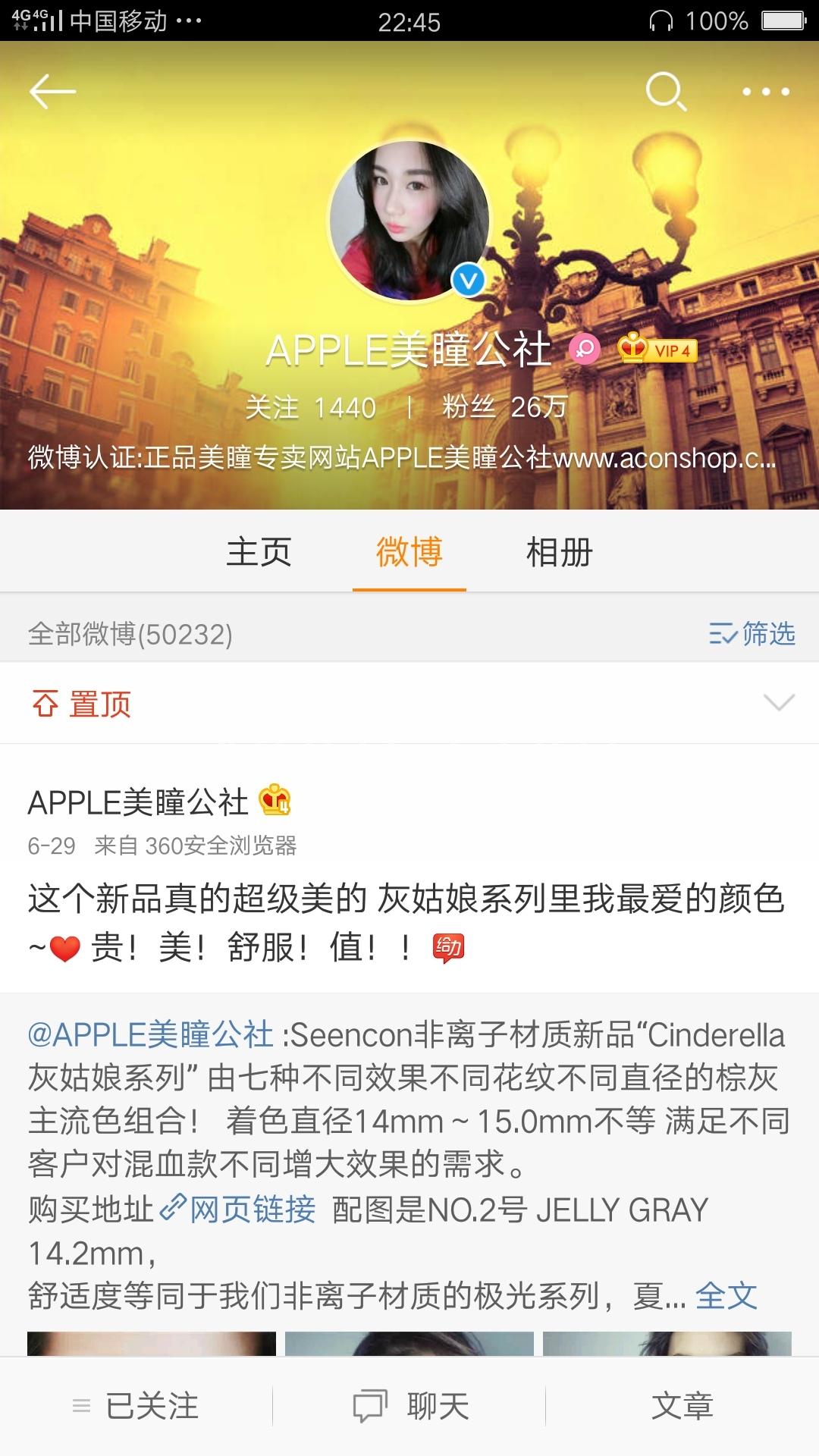Open the 已关注 follow options
819x1456 pixels.
(x=136, y=1406)
